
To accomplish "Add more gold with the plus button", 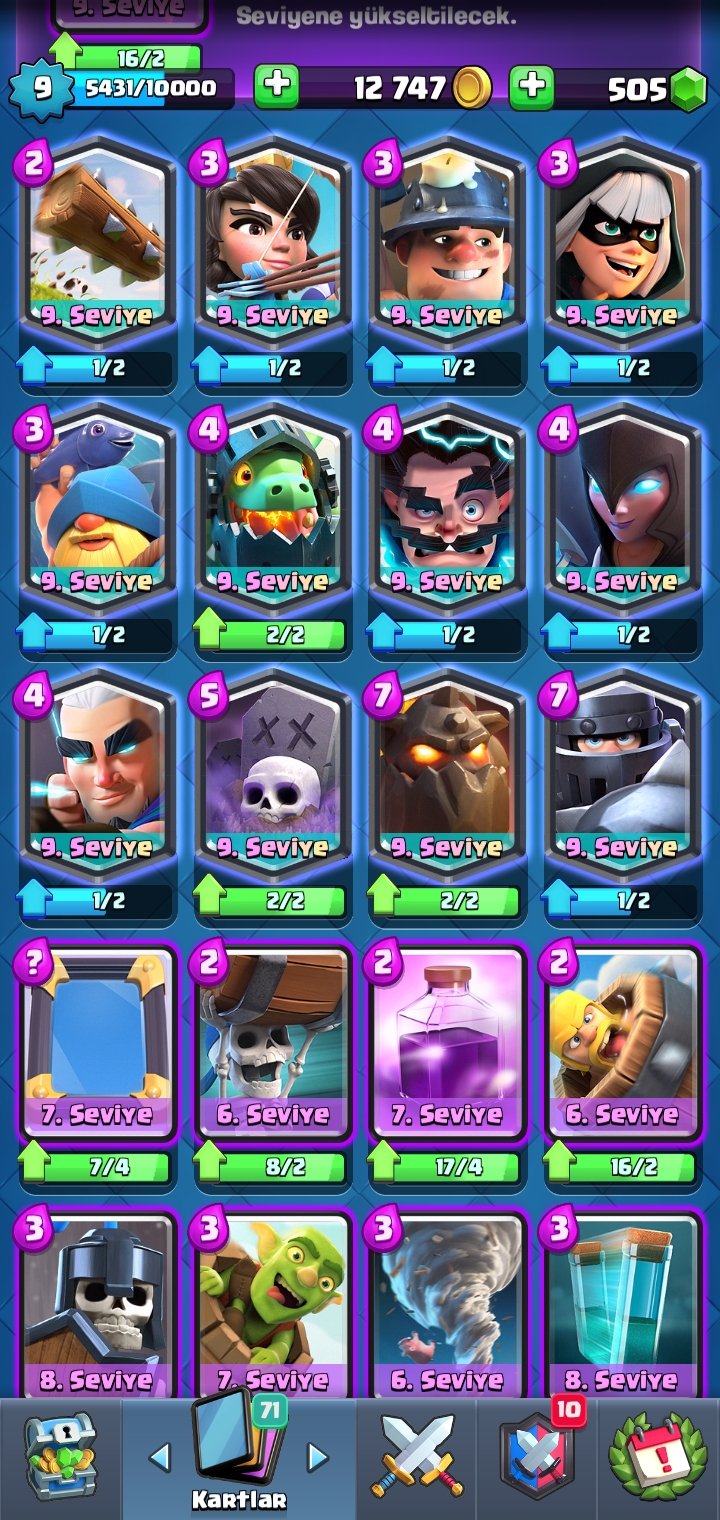I will [x=277, y=88].
